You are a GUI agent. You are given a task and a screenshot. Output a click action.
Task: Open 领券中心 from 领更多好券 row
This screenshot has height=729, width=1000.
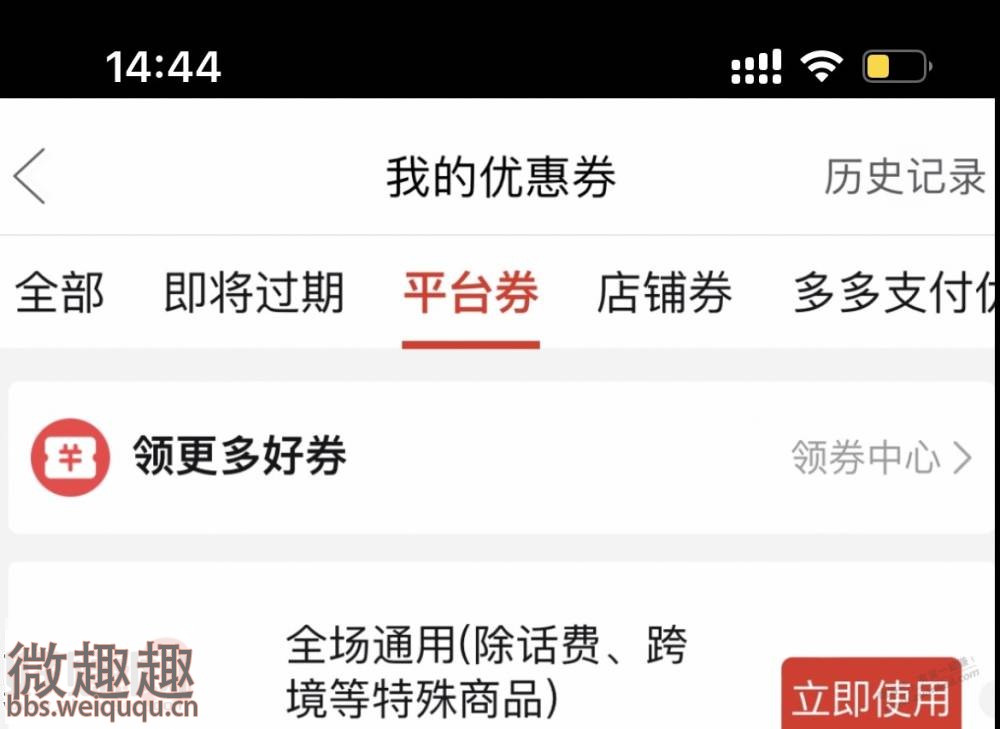click(880, 458)
